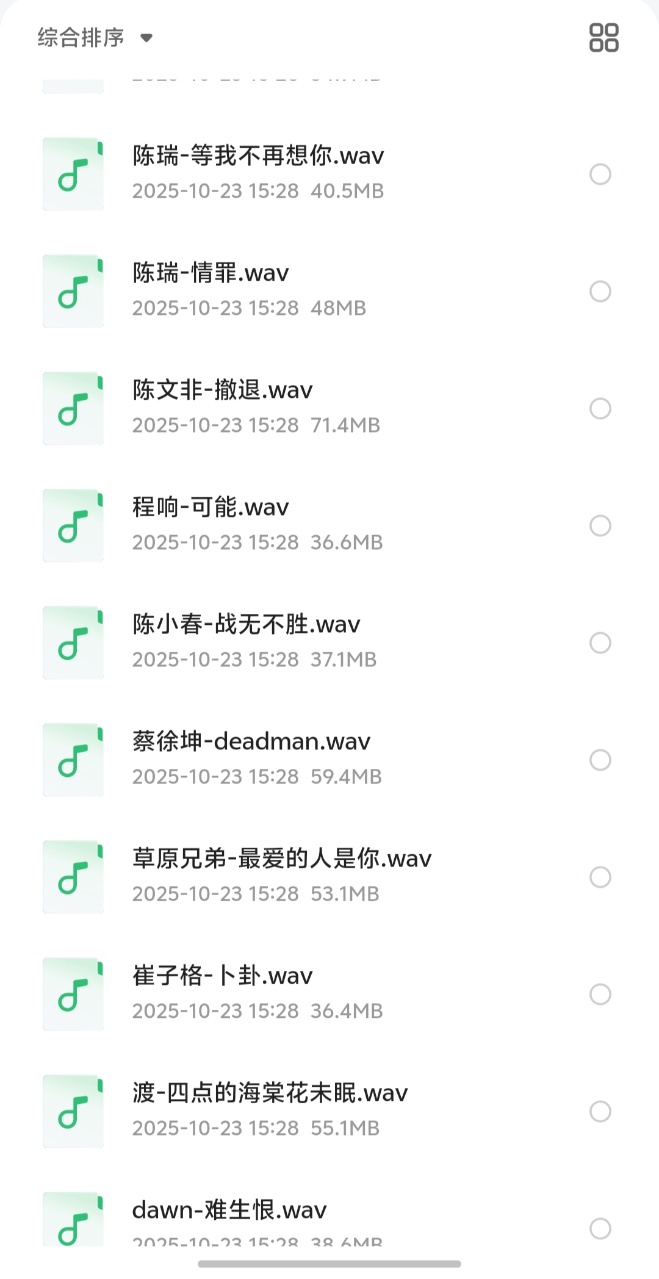
Task: Open 陈瑞-情罪.wav file
Action: 210,273
